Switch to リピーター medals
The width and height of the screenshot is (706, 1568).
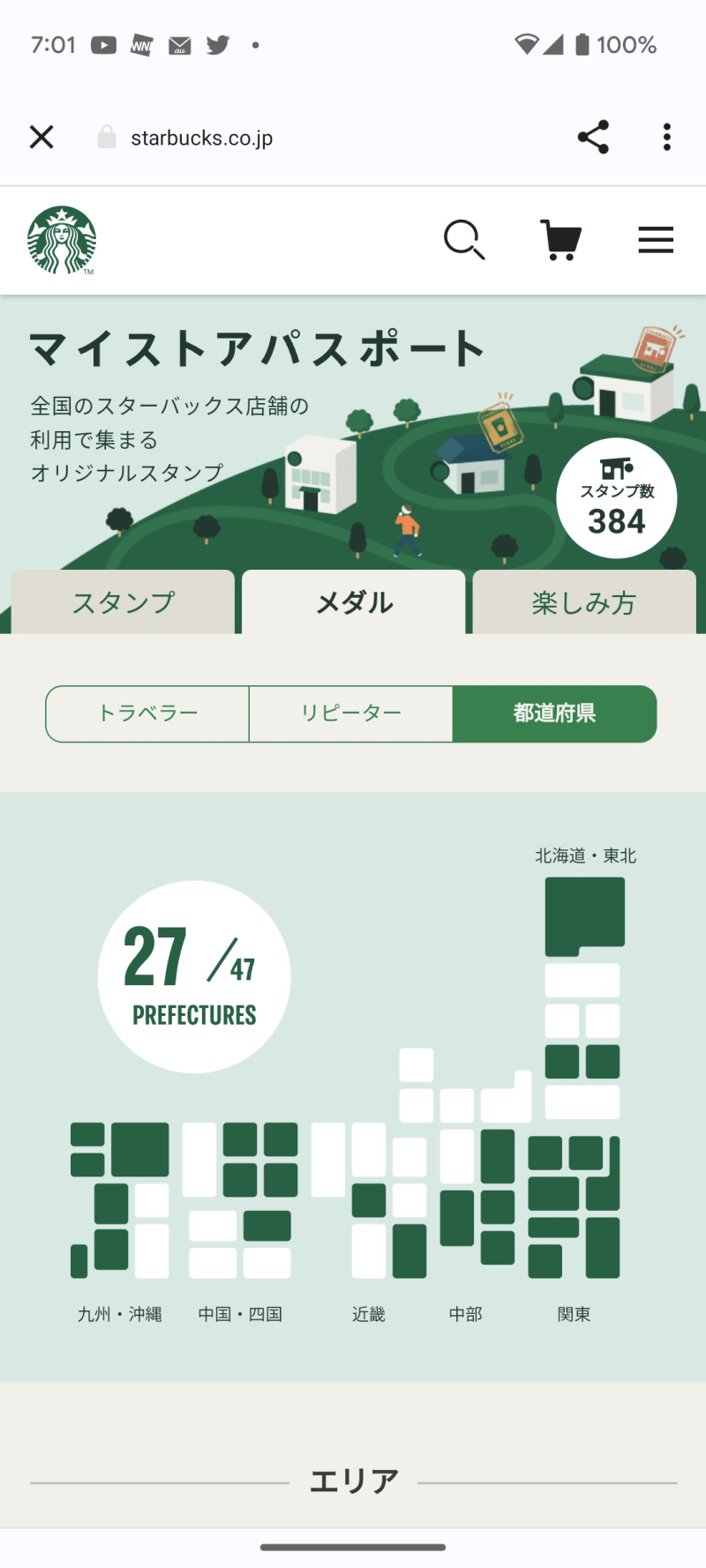[351, 713]
